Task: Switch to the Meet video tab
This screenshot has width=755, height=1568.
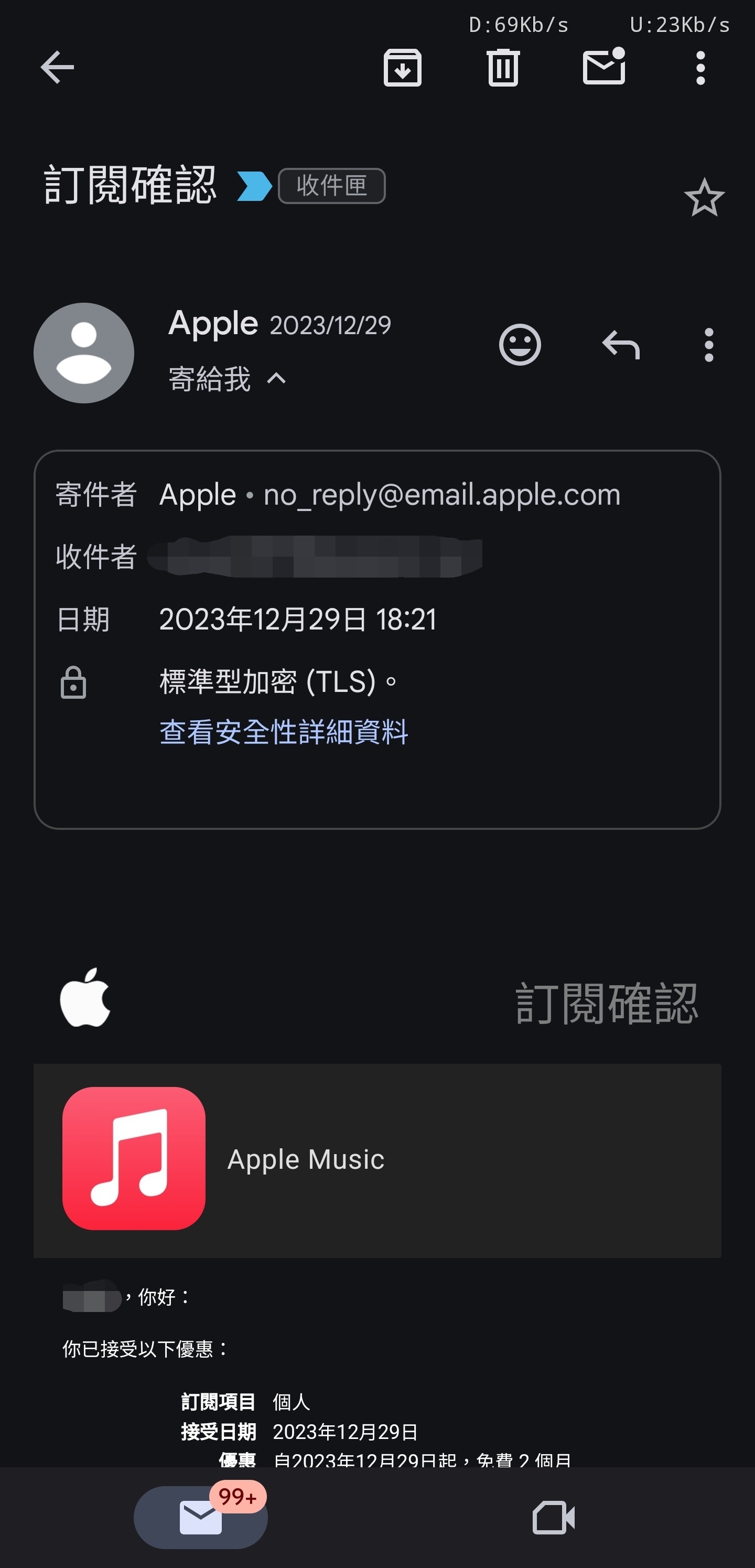Action: pyautogui.click(x=554, y=1517)
